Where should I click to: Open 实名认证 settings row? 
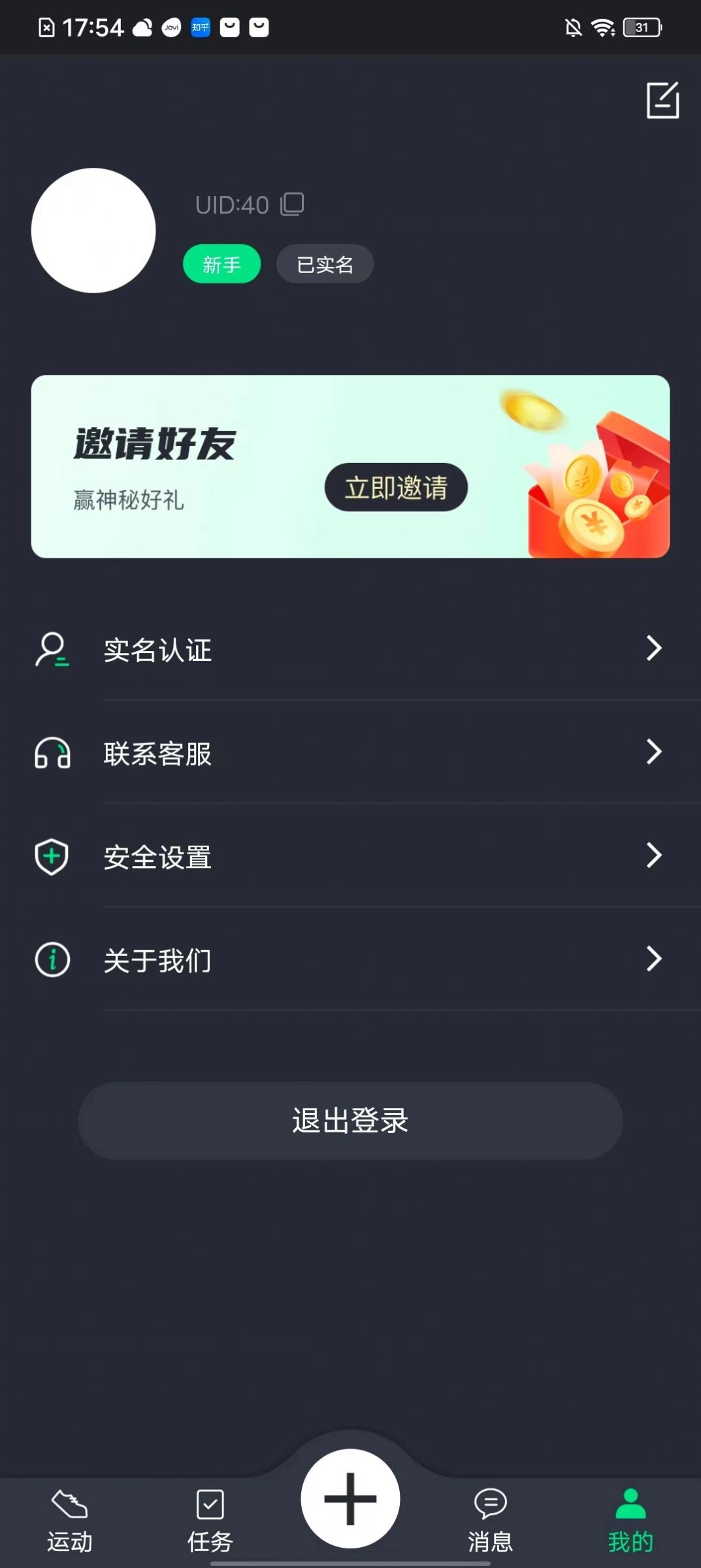pyautogui.click(x=350, y=649)
